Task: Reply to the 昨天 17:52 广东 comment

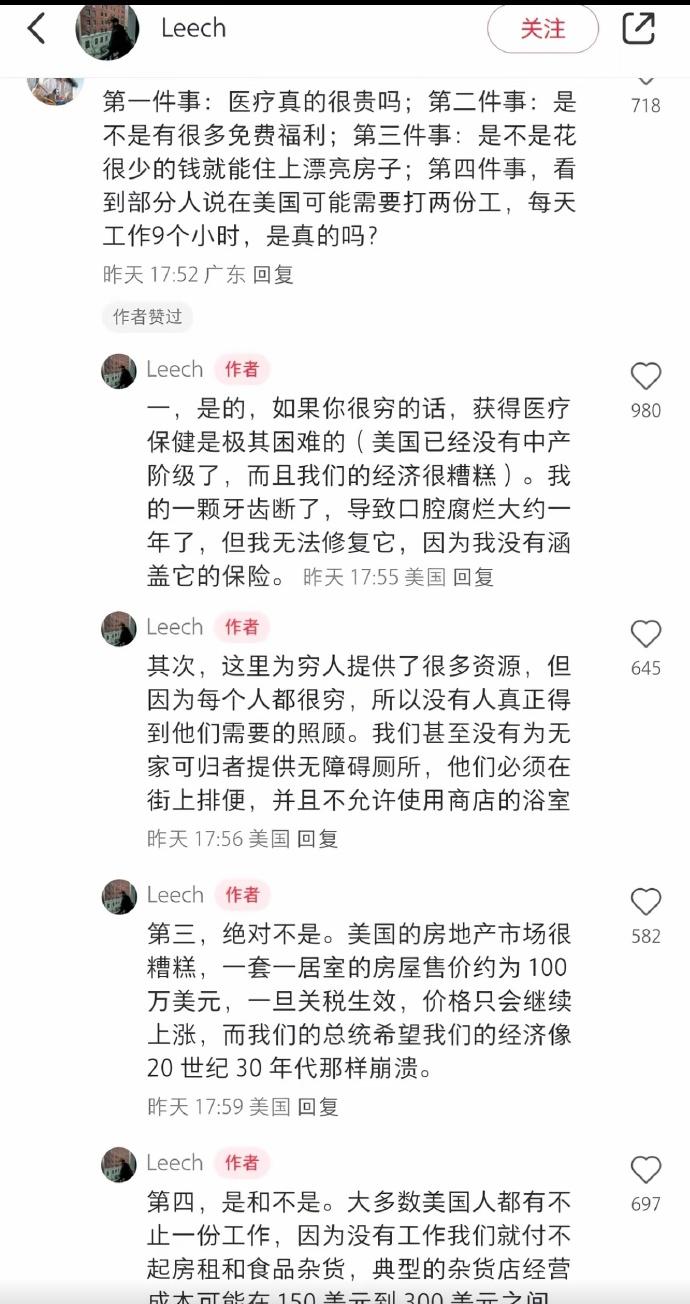Action: [273, 274]
